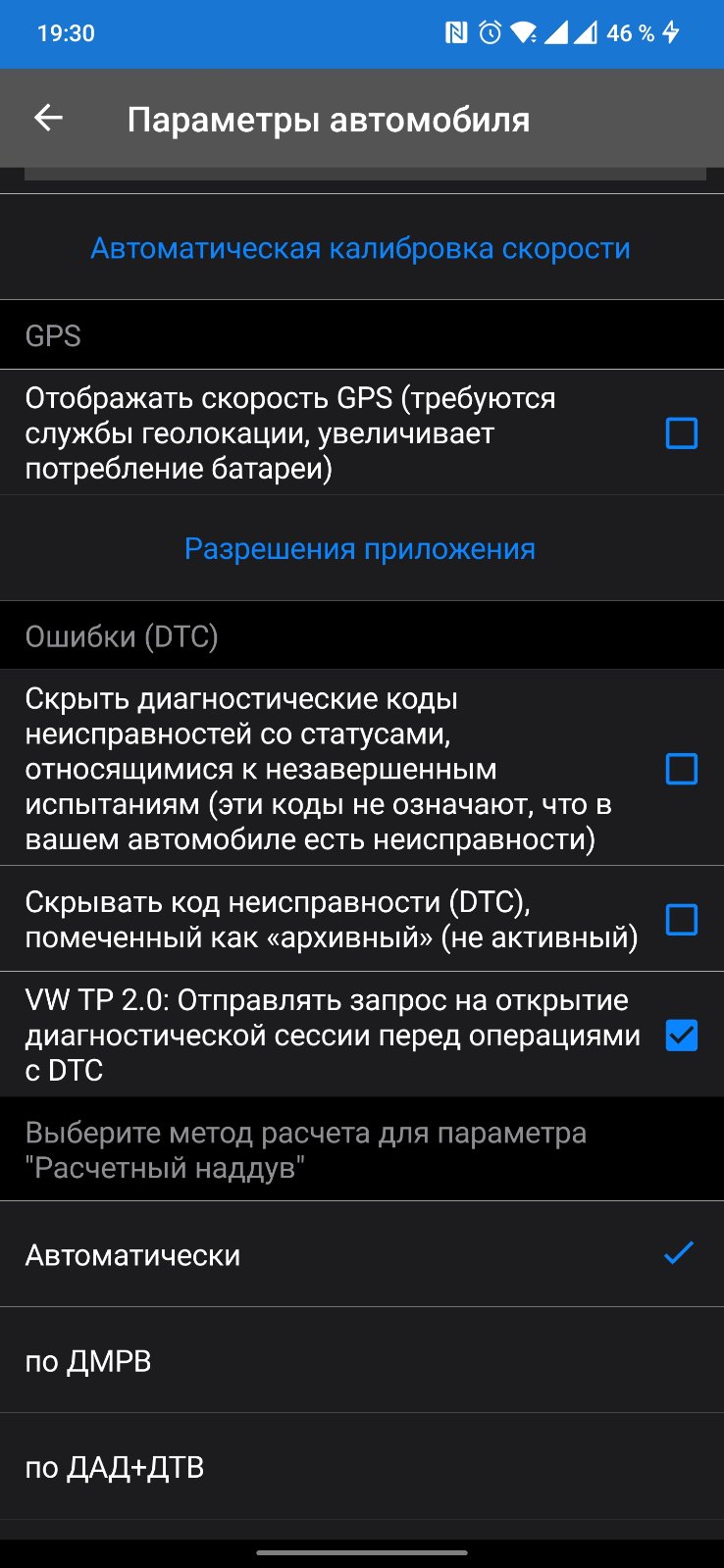The height and width of the screenshot is (1568, 724).
Task: Select the Автоматически calculation method
Action: (x=362, y=1254)
